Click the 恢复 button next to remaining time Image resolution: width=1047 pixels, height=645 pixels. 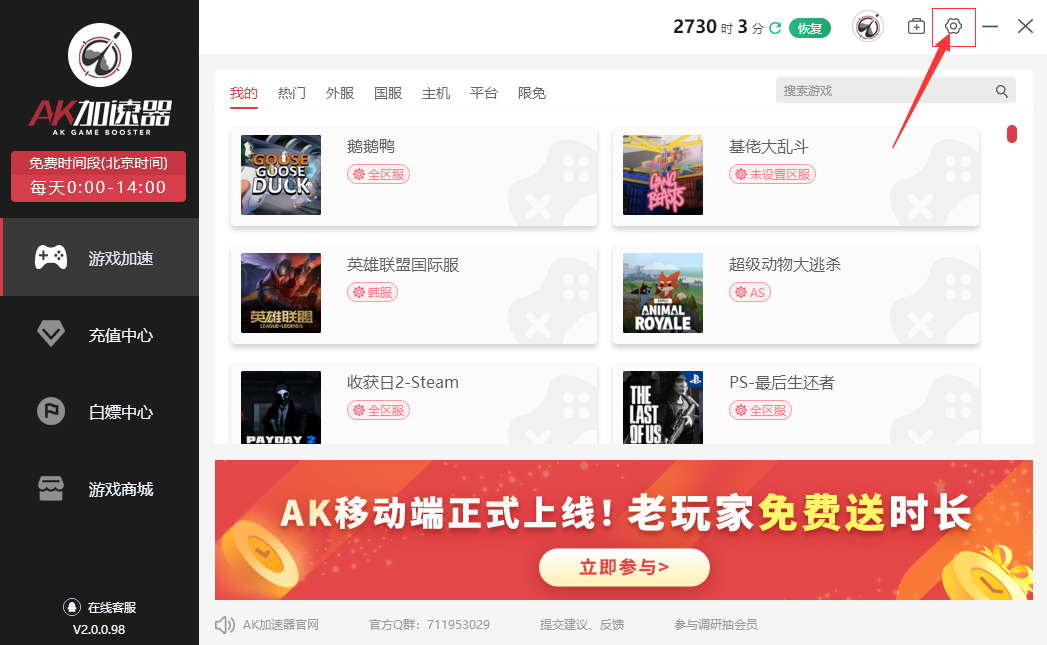tap(809, 28)
